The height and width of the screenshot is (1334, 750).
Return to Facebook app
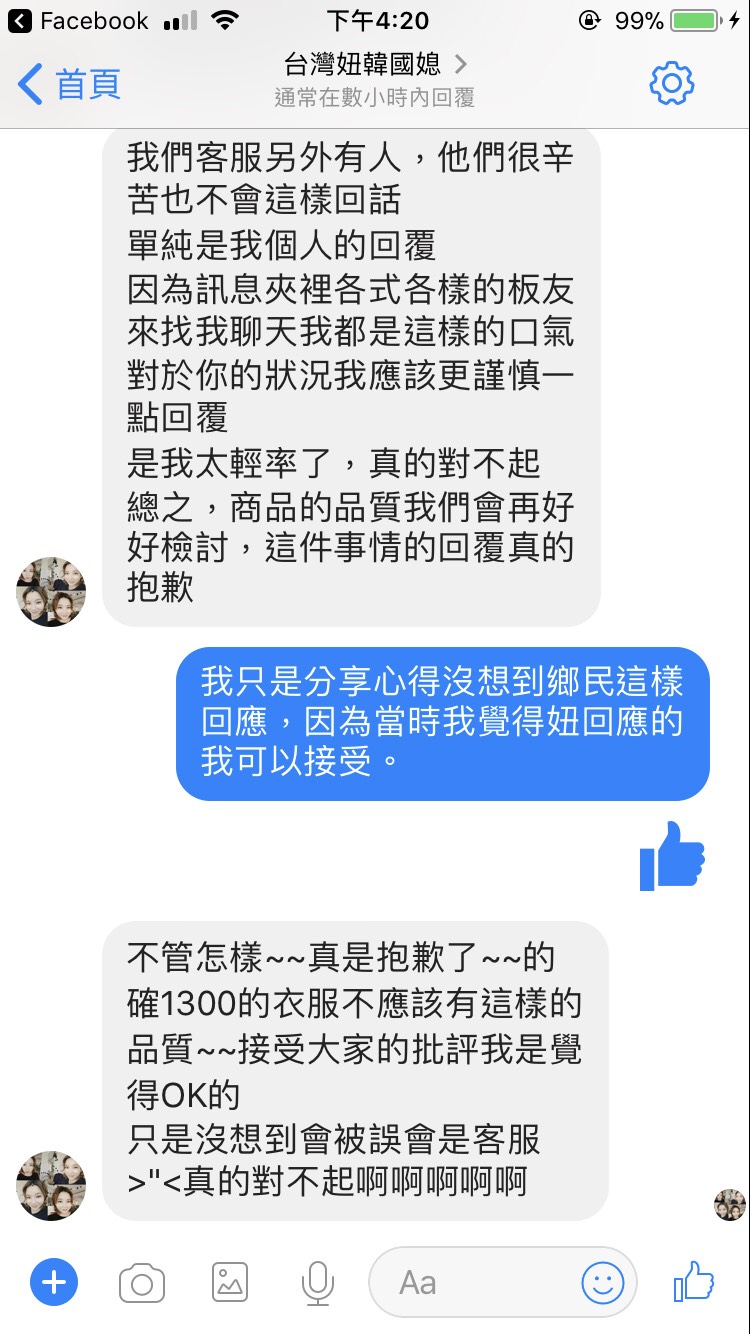78,20
